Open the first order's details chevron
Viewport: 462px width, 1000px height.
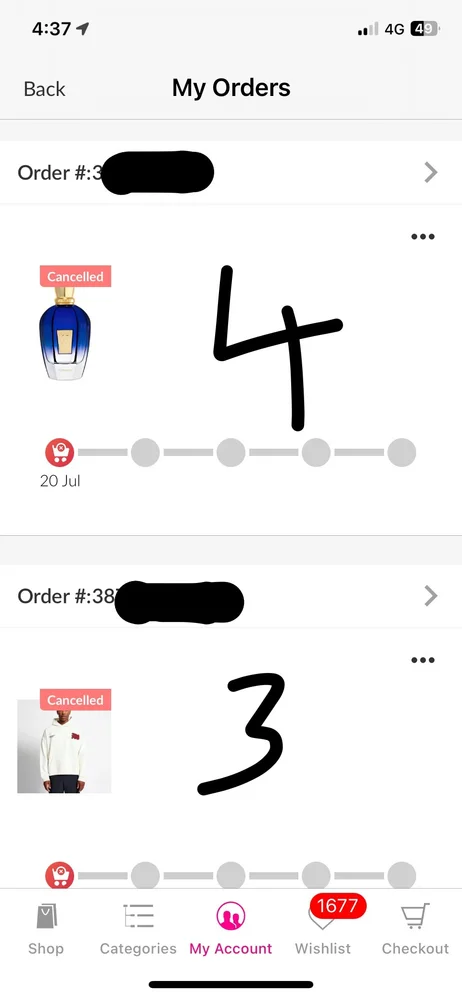[x=431, y=172]
